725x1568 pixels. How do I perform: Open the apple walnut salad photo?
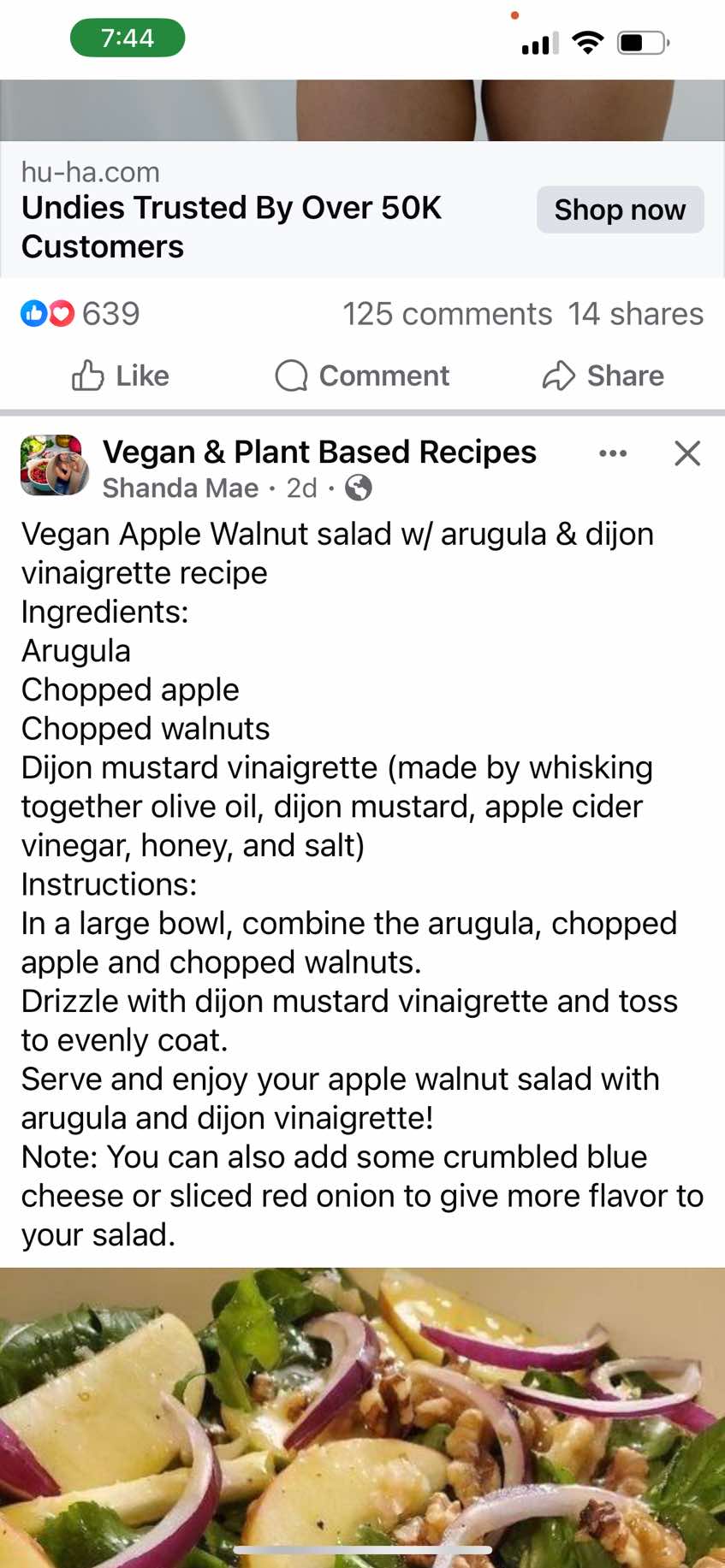pos(362,1417)
